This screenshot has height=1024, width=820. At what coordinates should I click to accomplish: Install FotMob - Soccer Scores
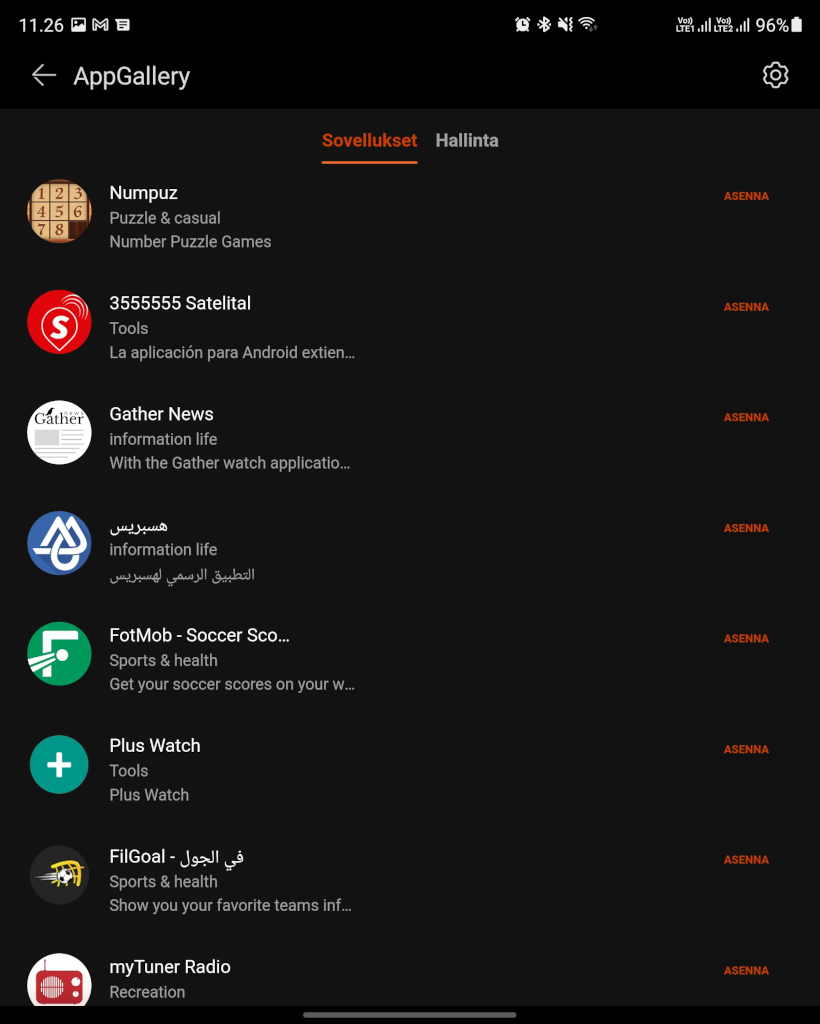746,639
